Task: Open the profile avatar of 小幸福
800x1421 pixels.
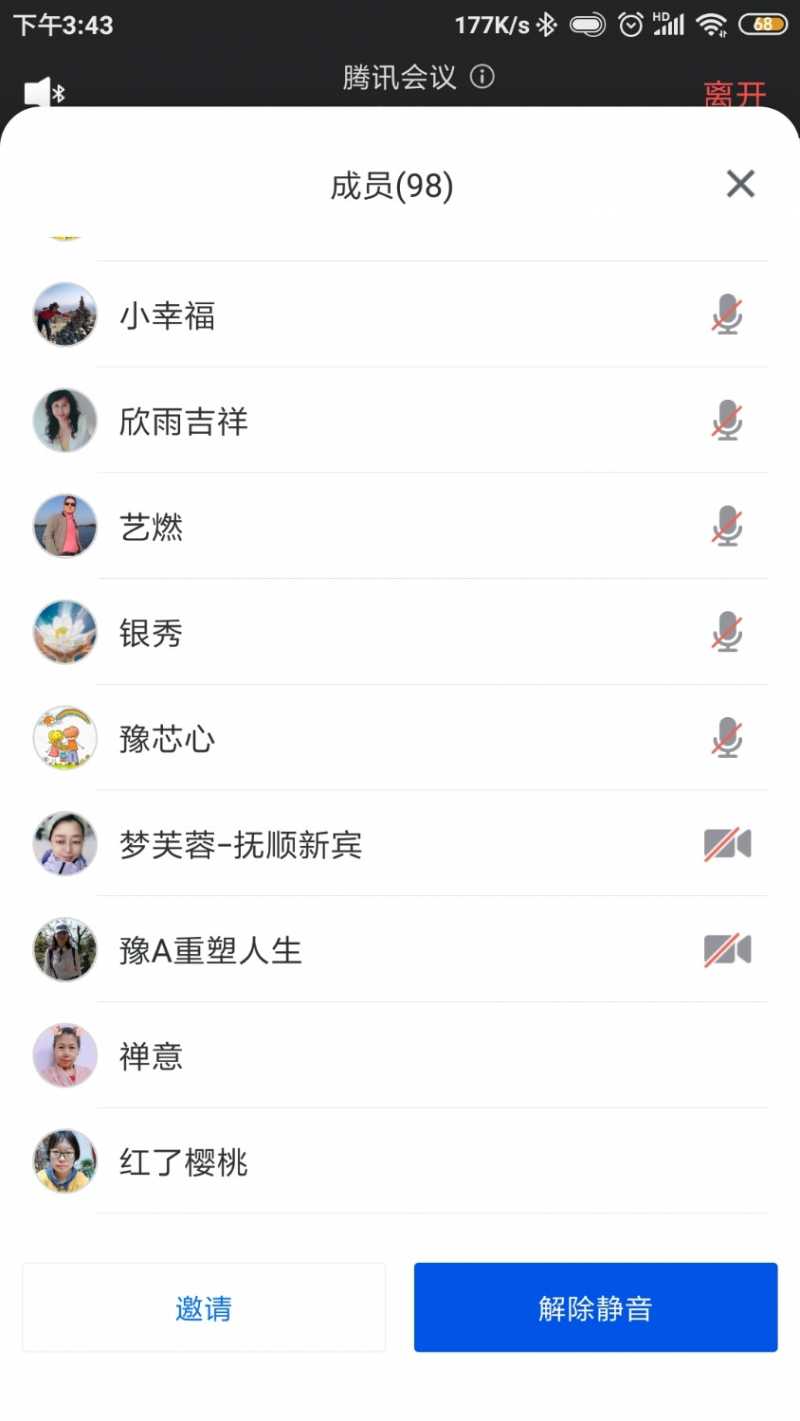Action: tap(64, 315)
